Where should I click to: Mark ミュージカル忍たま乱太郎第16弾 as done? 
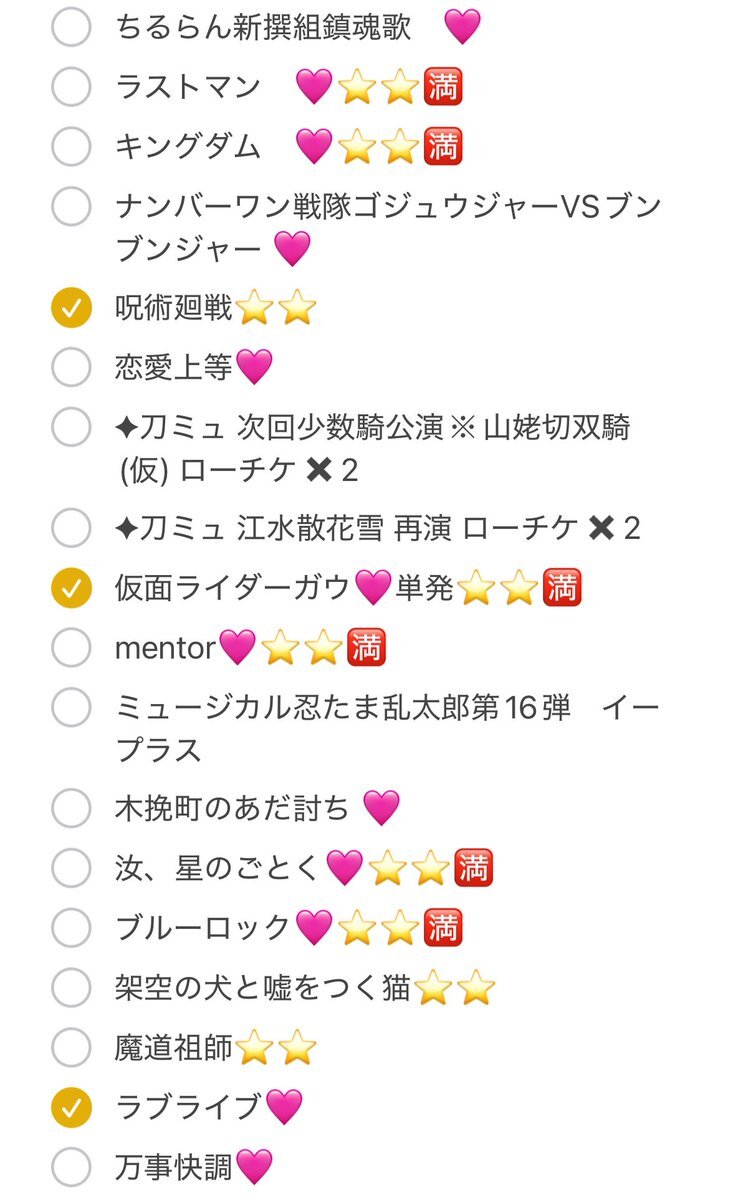click(x=71, y=708)
